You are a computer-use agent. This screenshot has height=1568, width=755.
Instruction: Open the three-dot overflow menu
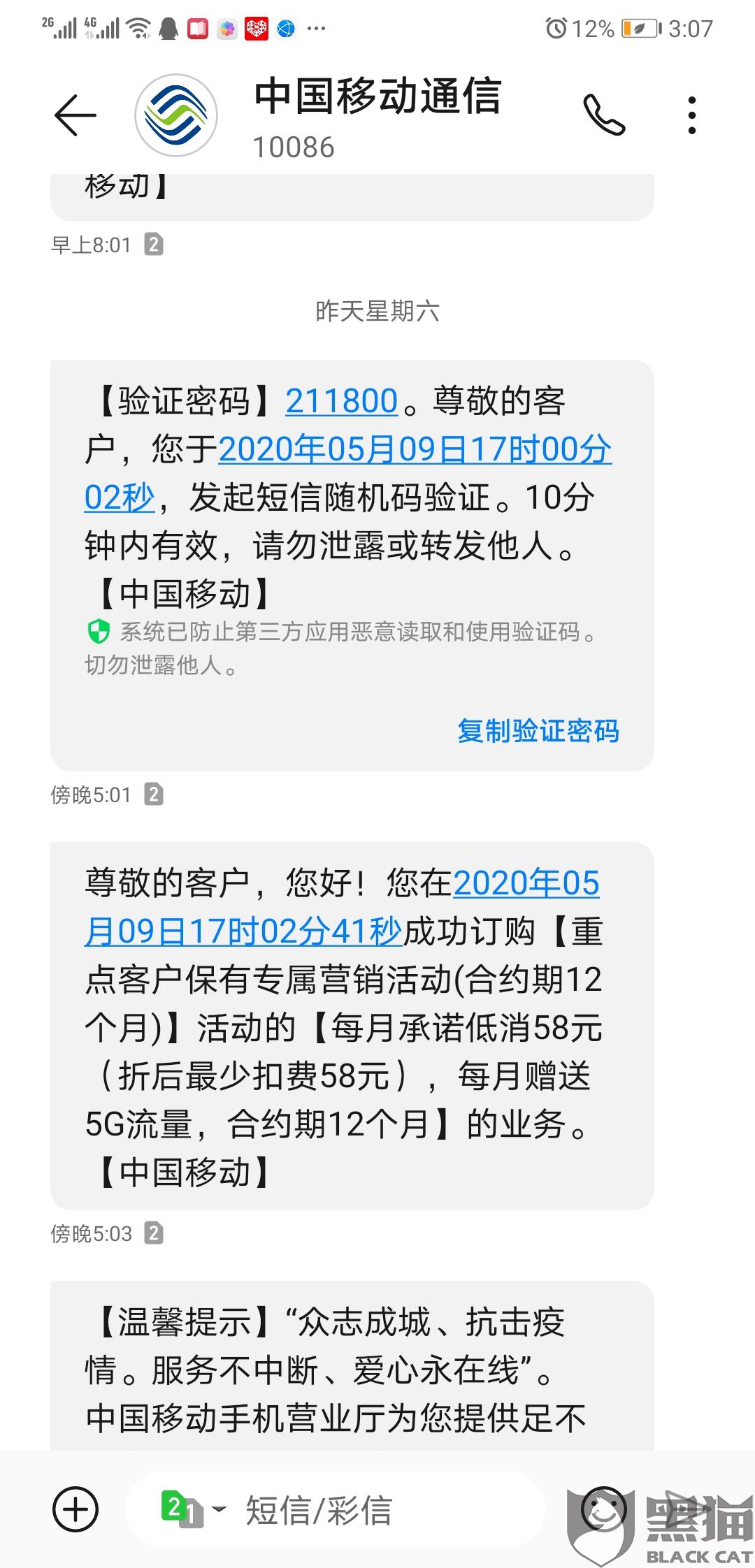(692, 115)
